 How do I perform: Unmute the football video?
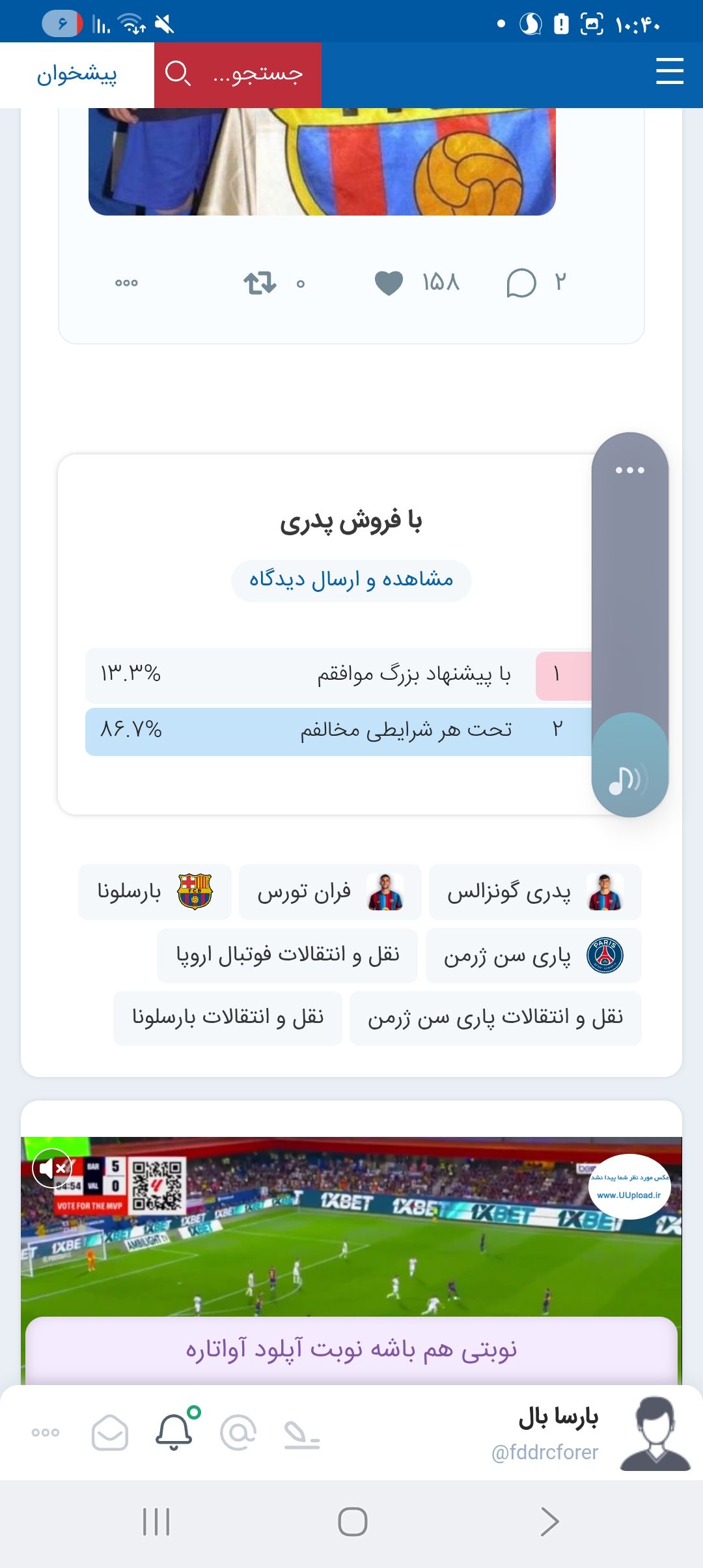(x=52, y=1168)
